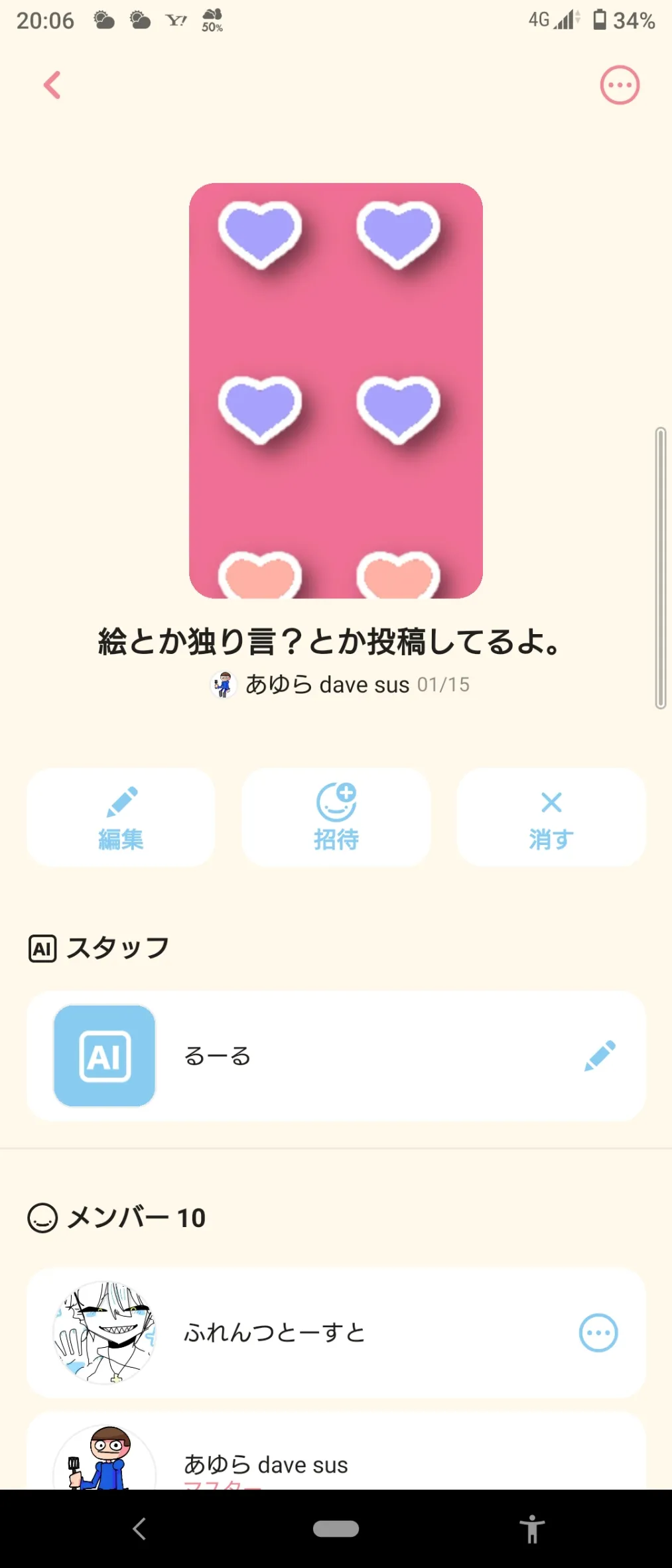
Task: Go back with the pink arrow
Action: [52, 85]
